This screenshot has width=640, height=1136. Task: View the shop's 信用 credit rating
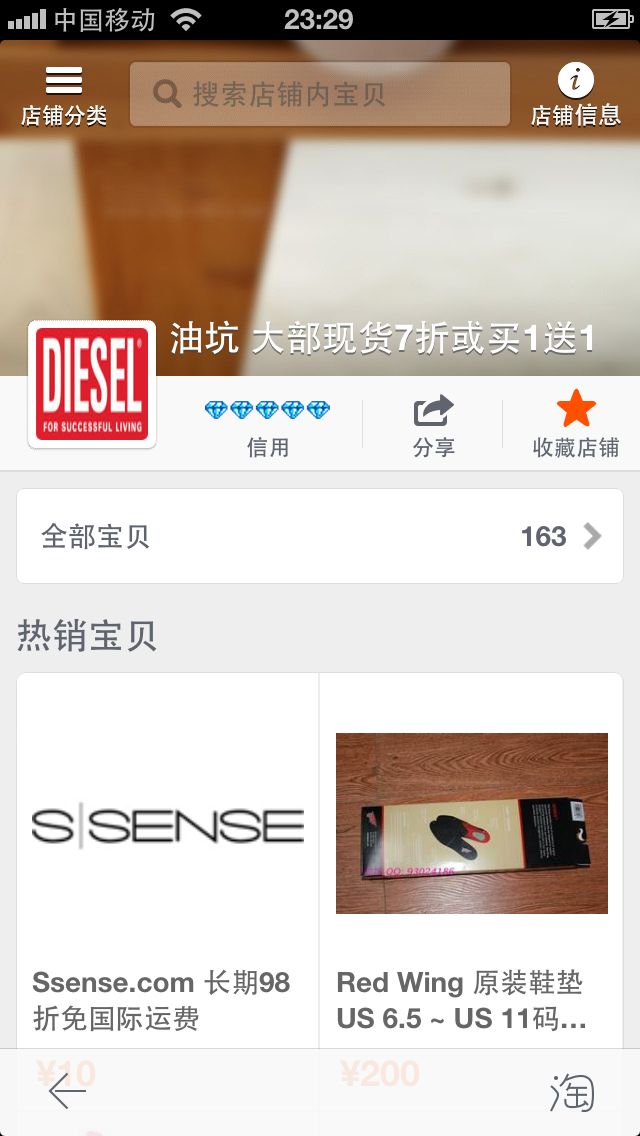coord(267,427)
